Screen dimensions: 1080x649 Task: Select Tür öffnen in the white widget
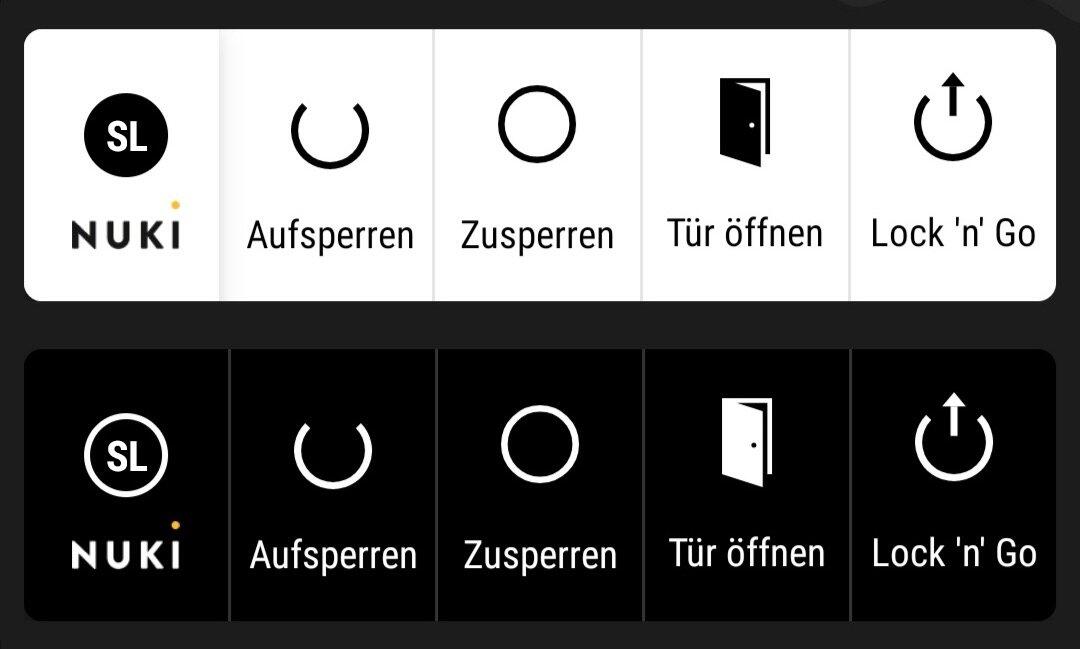point(745,166)
